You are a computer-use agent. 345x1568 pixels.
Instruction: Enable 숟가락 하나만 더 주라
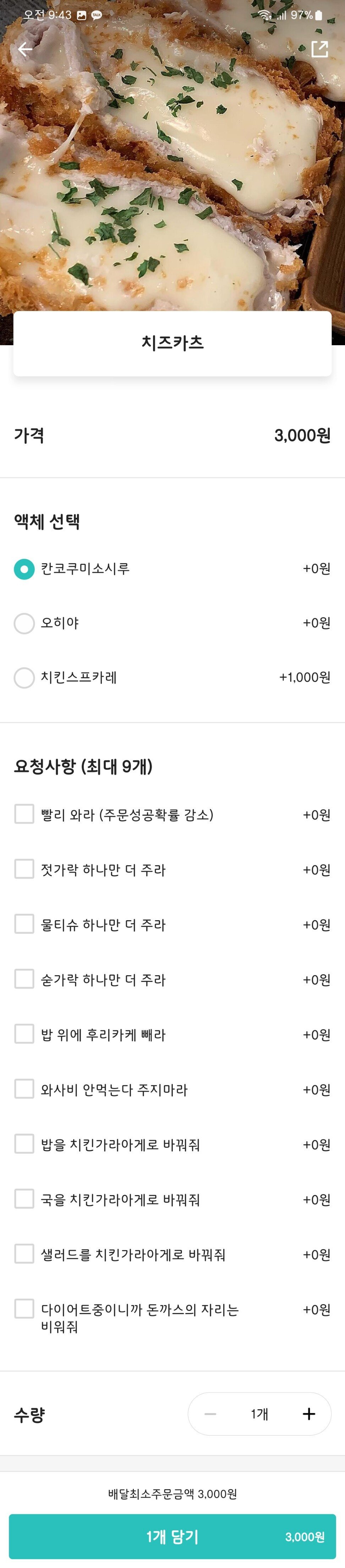[24, 979]
